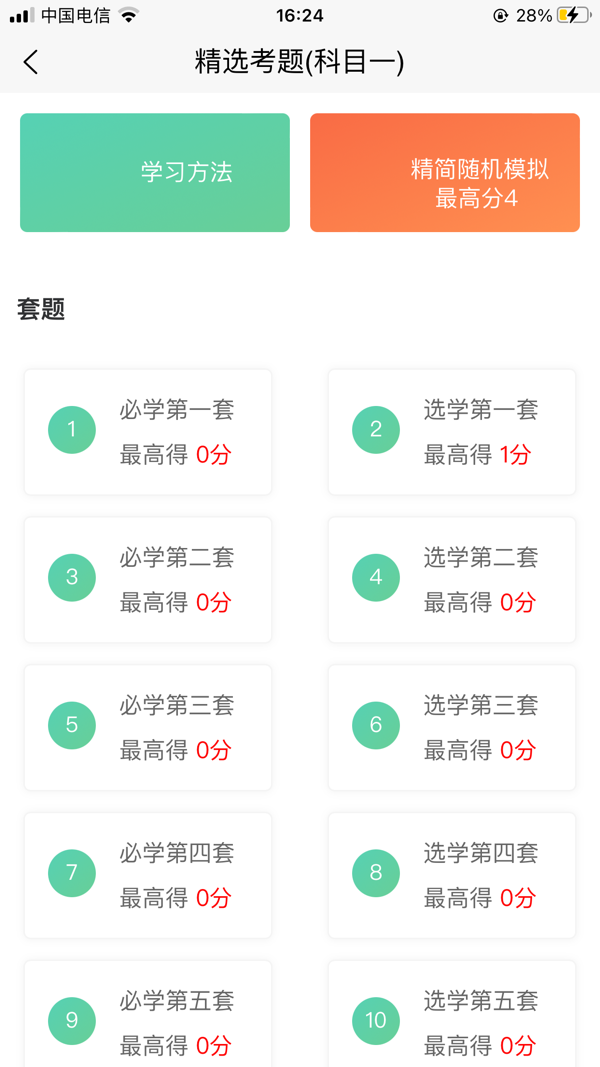
Task: Open question set 选学第一套
Action: point(452,432)
